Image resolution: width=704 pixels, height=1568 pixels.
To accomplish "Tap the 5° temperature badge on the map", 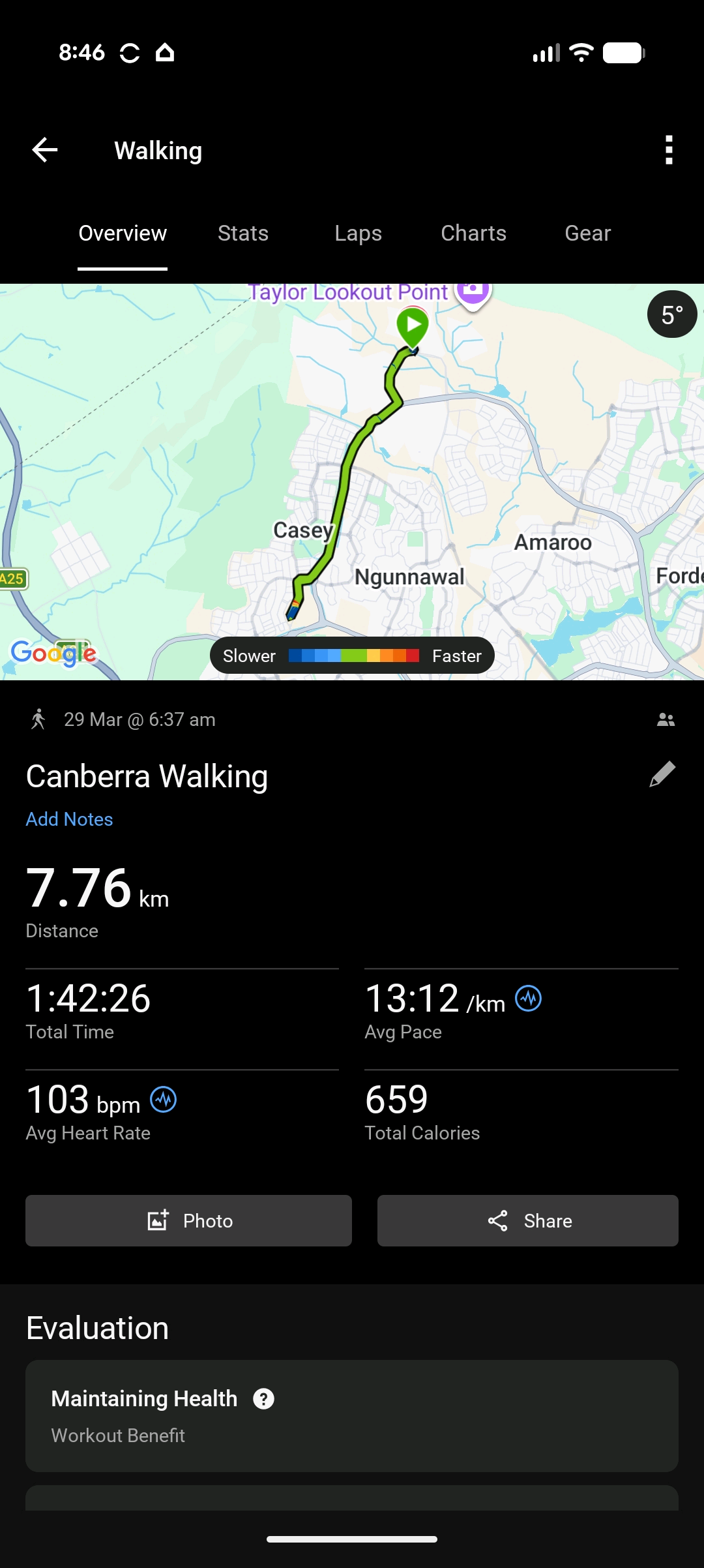I will 671,314.
